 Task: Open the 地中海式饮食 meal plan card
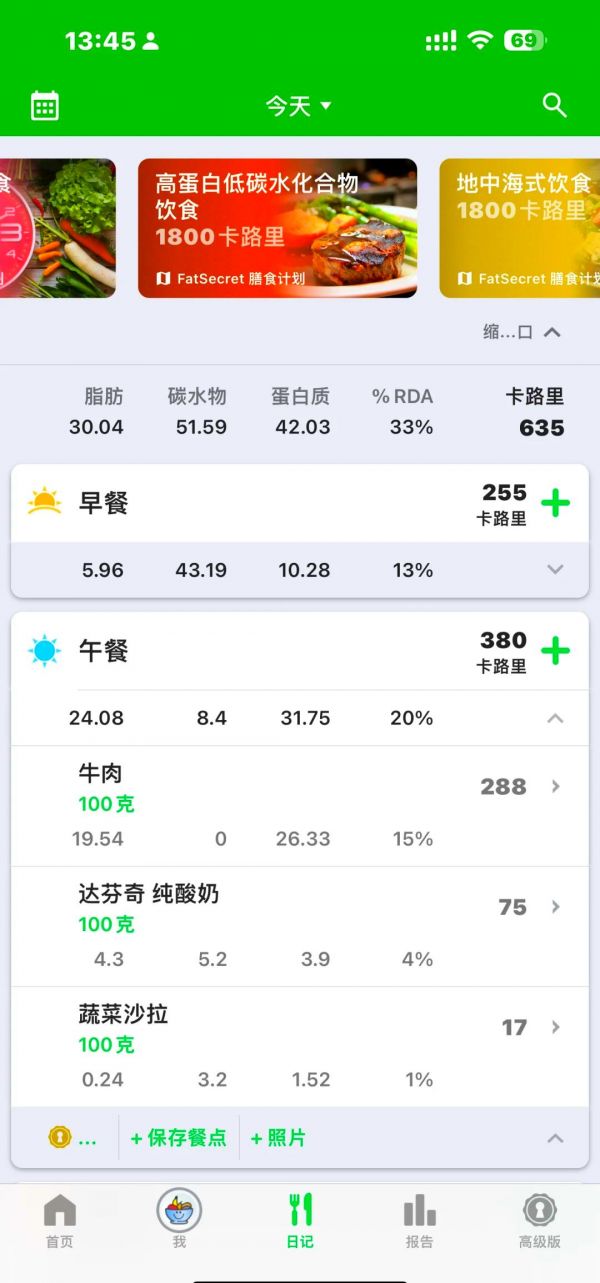click(520, 228)
